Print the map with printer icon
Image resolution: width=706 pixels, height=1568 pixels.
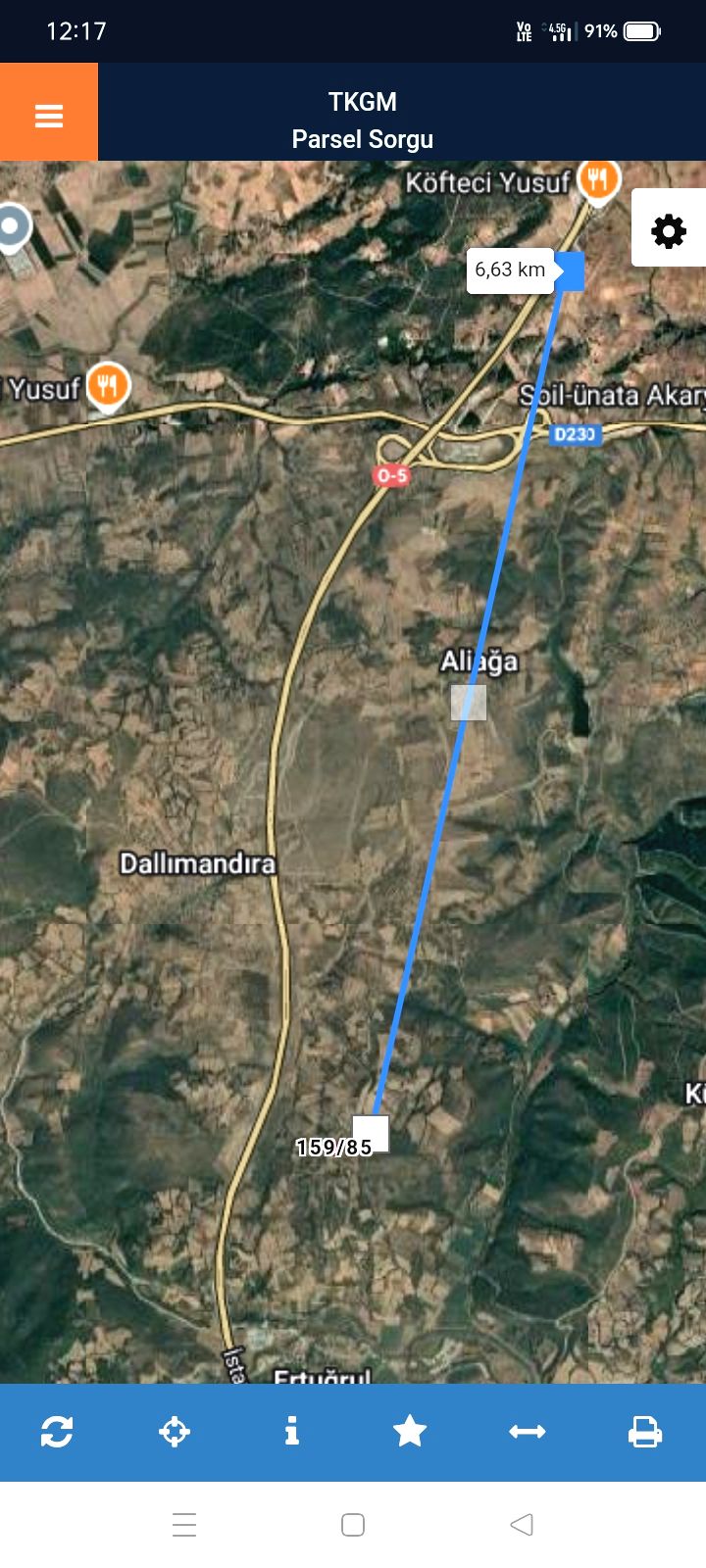[644, 1432]
